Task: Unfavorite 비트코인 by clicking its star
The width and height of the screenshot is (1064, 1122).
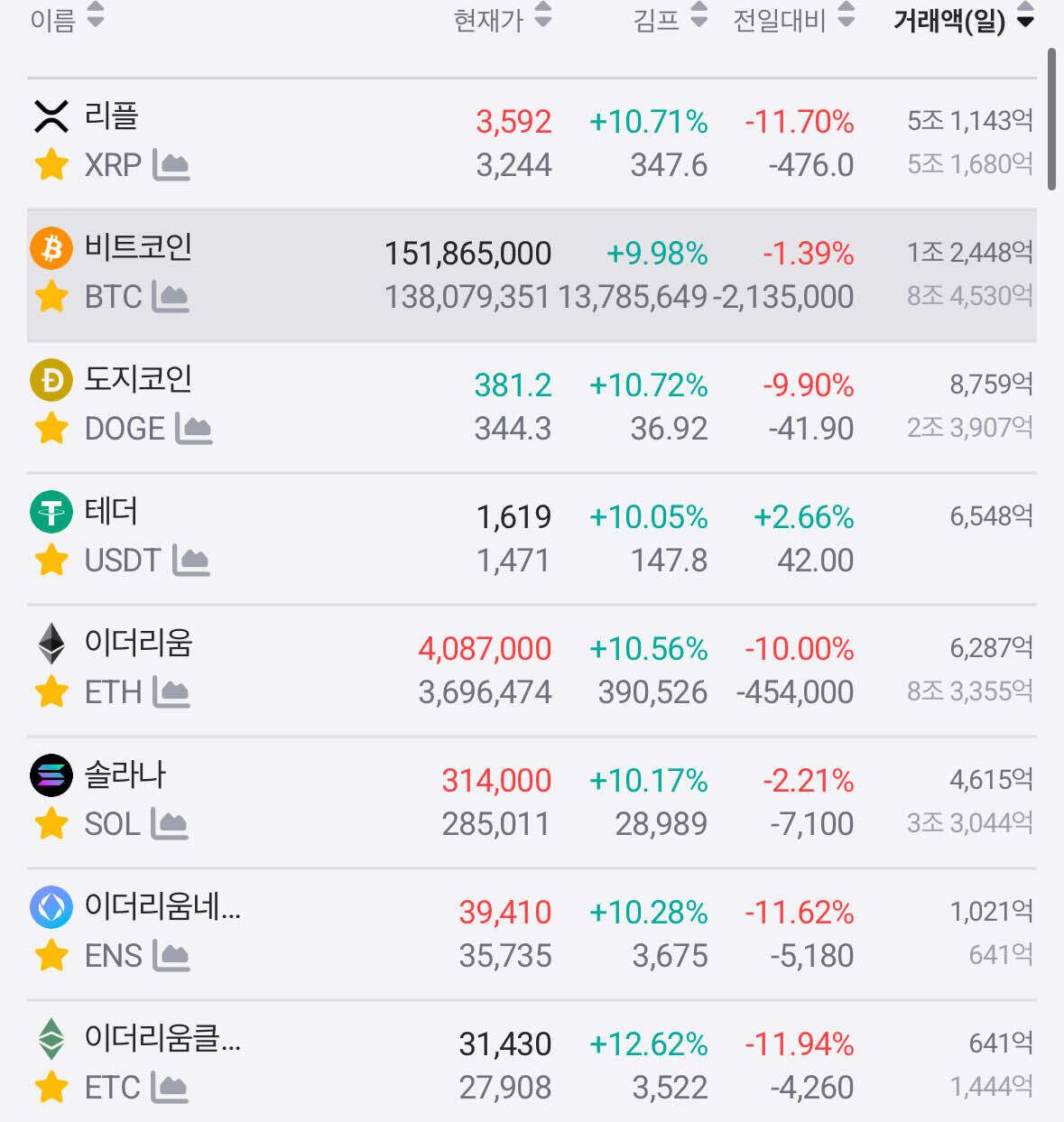Action: 51,296
